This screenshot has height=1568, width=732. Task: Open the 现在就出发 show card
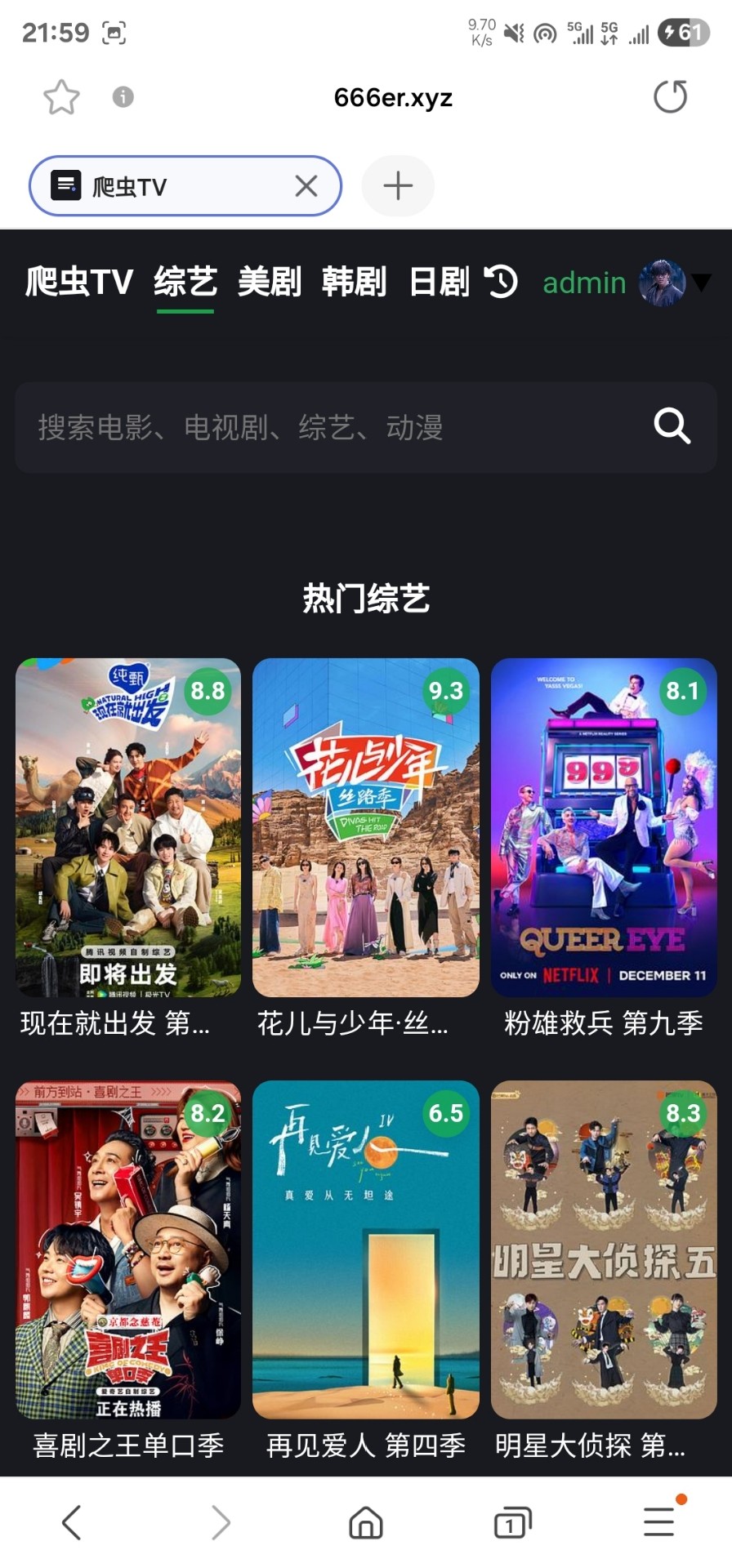(x=128, y=827)
